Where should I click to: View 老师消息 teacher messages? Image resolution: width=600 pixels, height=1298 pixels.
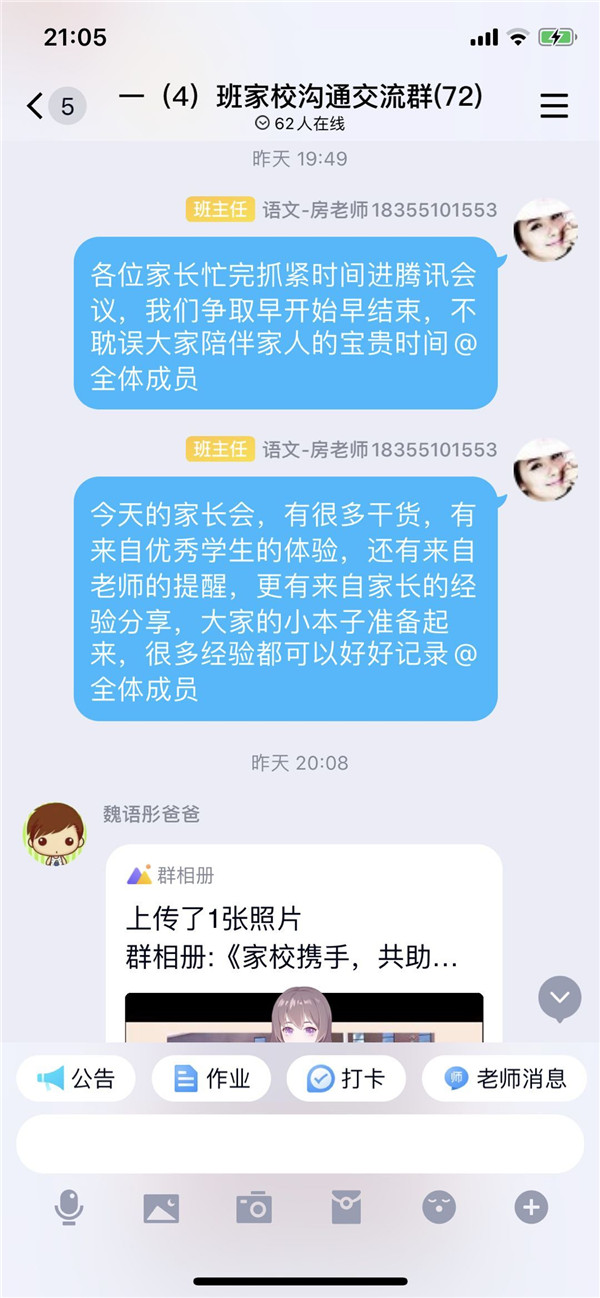click(504, 1079)
